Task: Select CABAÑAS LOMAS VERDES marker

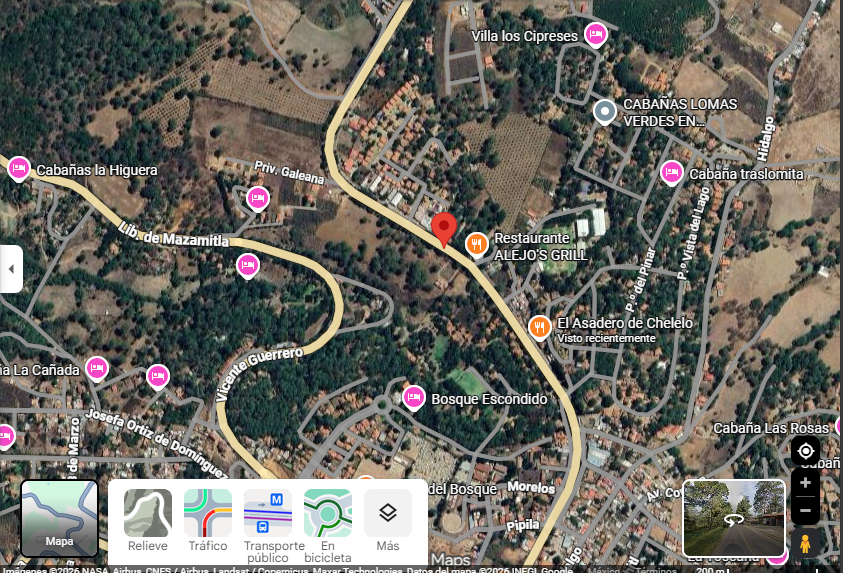Action: tap(604, 112)
